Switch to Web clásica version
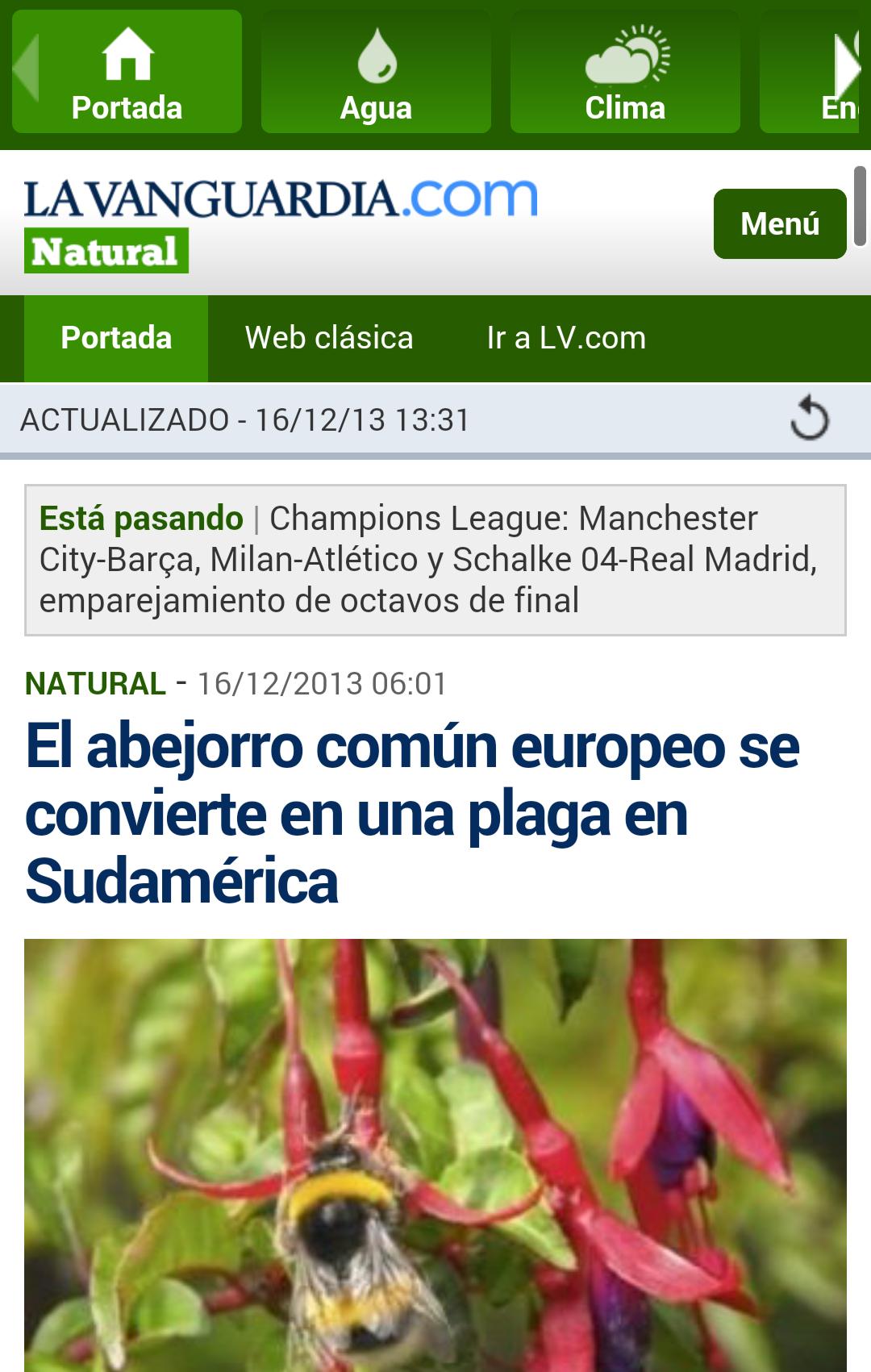Viewport: 871px width, 1372px height. (x=329, y=338)
